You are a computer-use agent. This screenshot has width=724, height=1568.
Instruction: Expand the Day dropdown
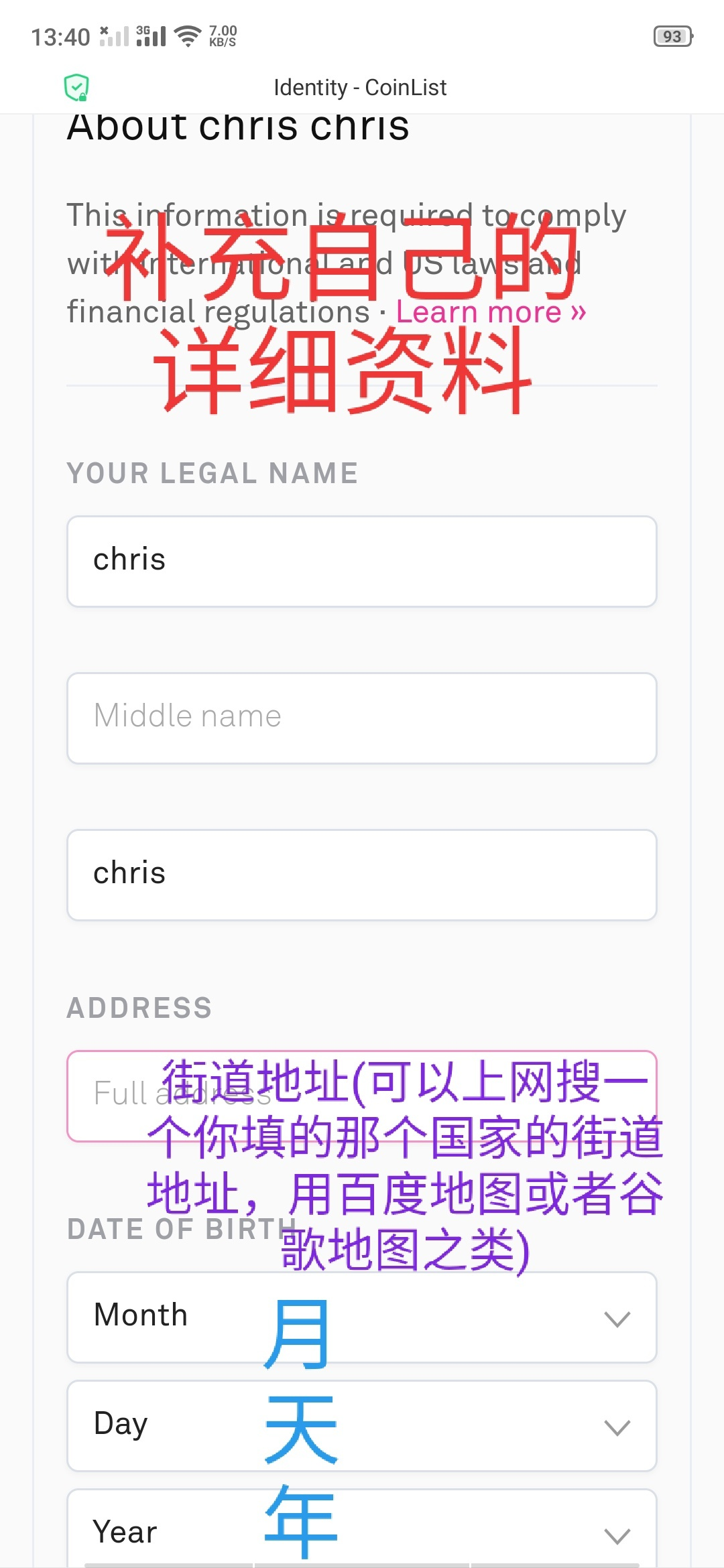[x=361, y=1425]
